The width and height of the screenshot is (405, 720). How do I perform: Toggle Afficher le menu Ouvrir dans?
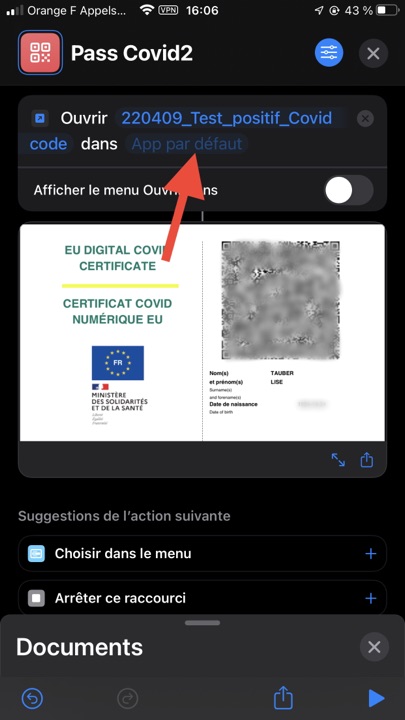tap(349, 190)
